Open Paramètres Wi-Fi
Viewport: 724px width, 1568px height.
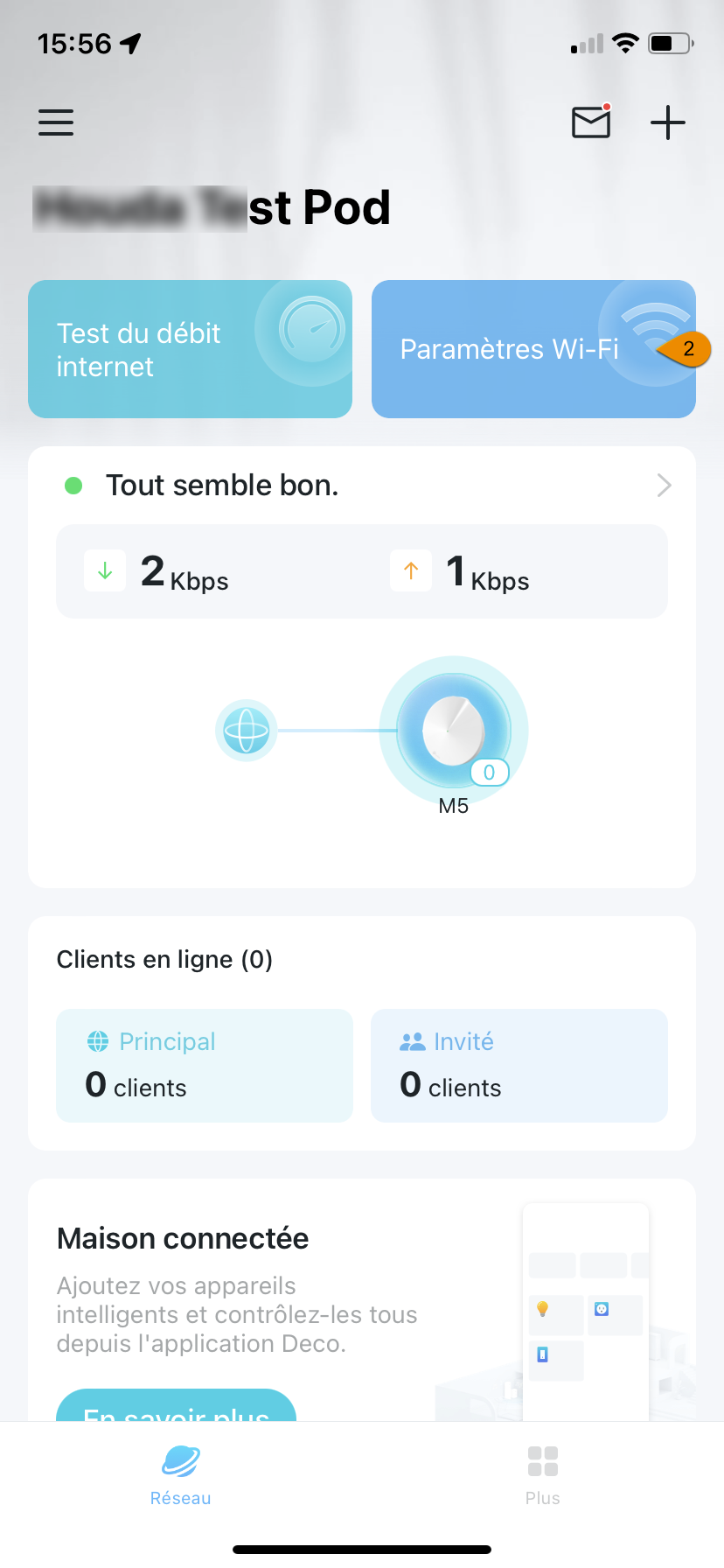[533, 349]
